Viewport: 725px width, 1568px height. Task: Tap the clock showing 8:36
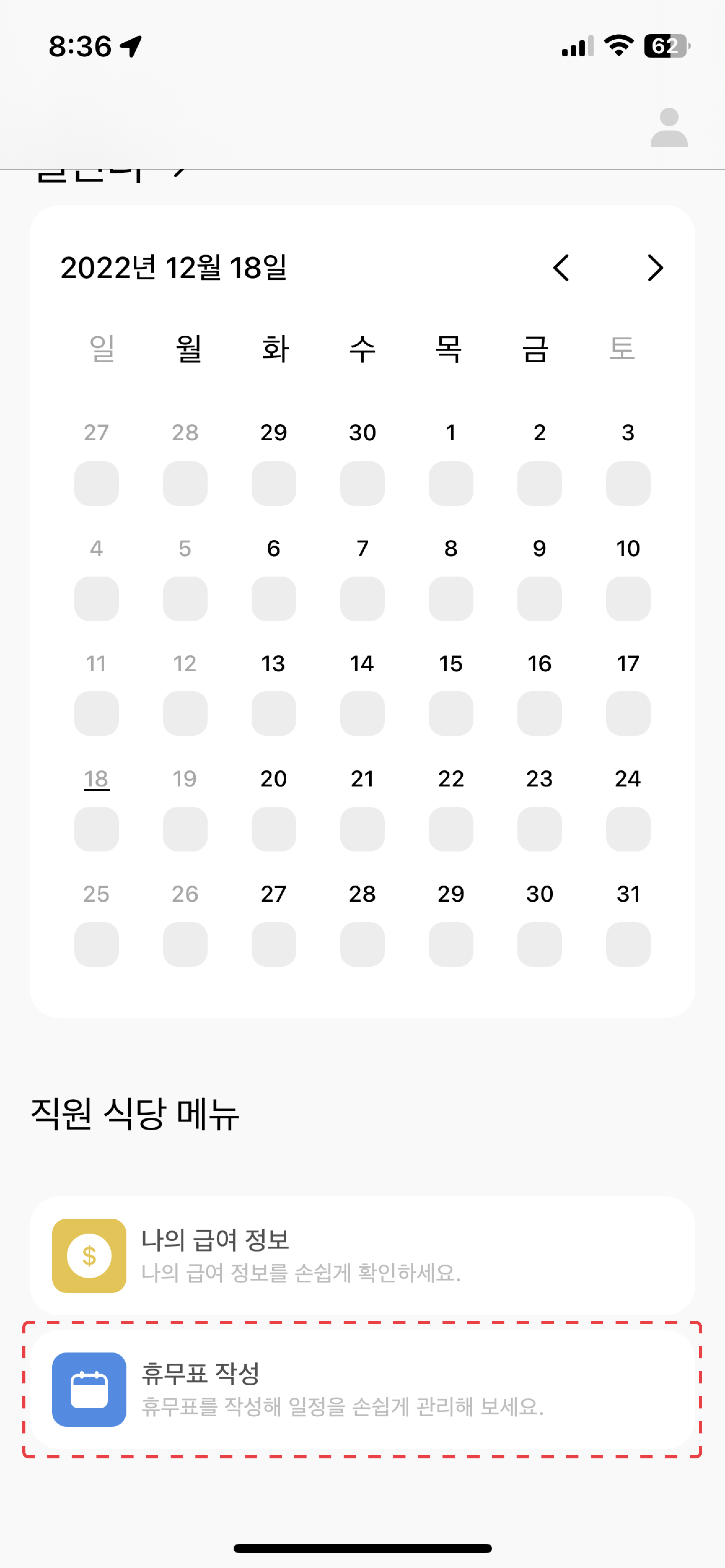(80, 44)
